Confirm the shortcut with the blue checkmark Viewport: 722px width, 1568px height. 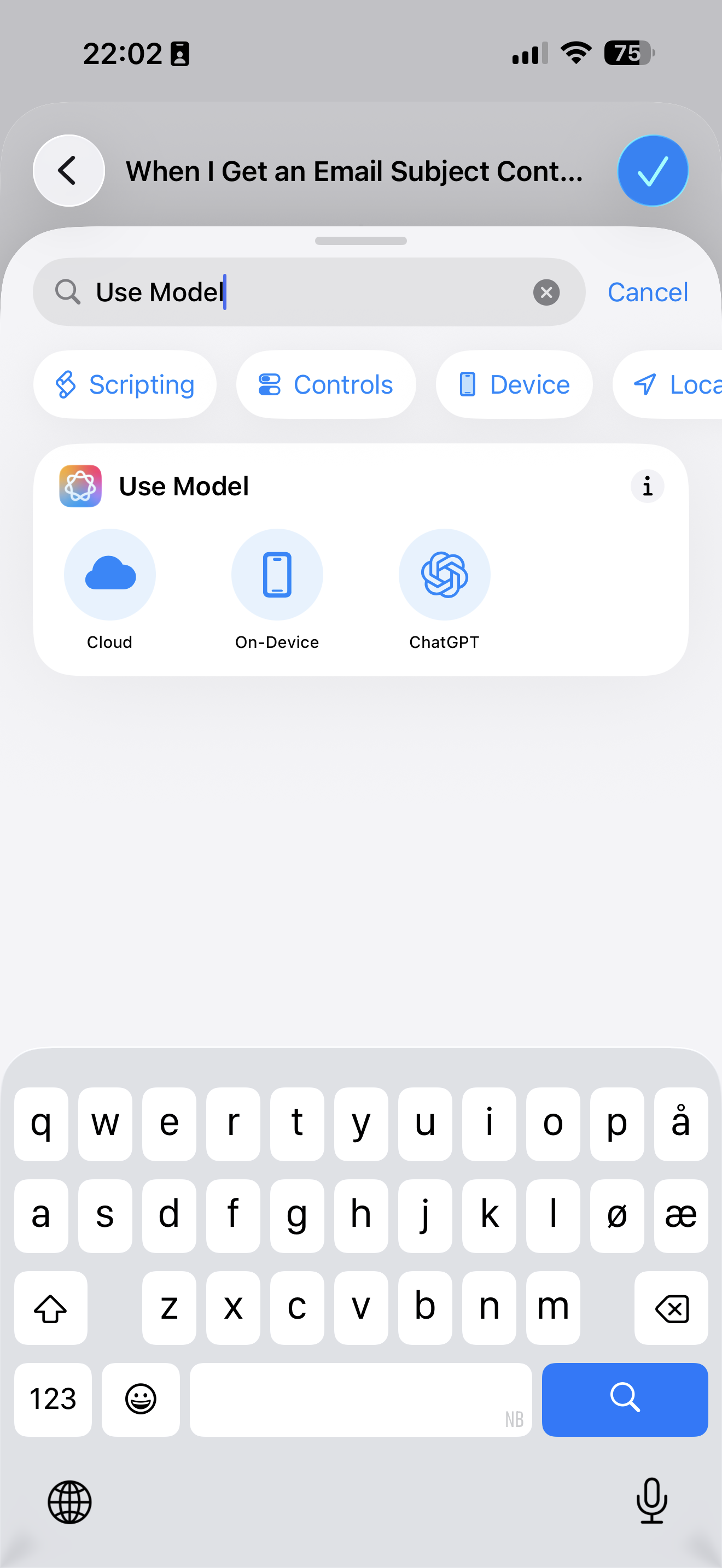coord(652,171)
